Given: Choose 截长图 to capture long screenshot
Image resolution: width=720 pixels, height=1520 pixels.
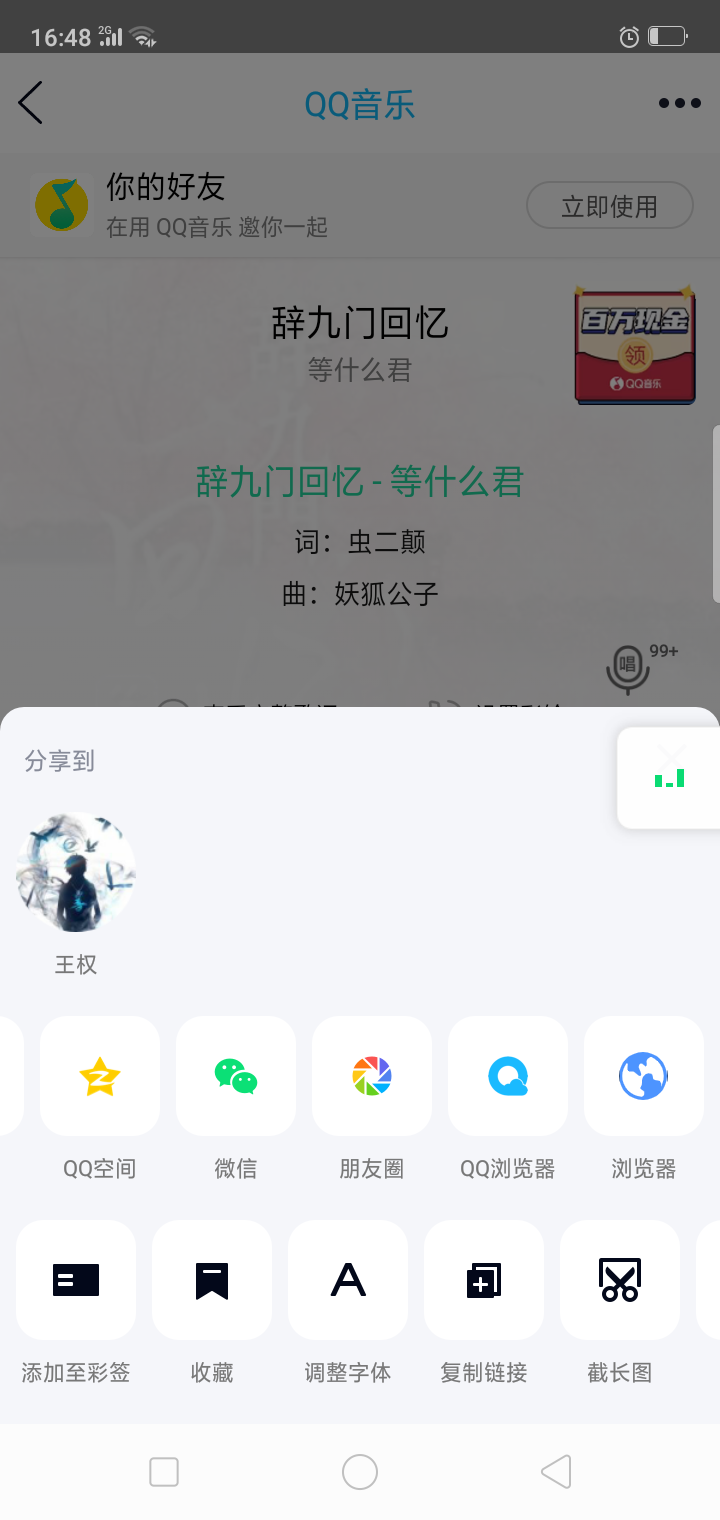Looking at the screenshot, I should point(620,1280).
